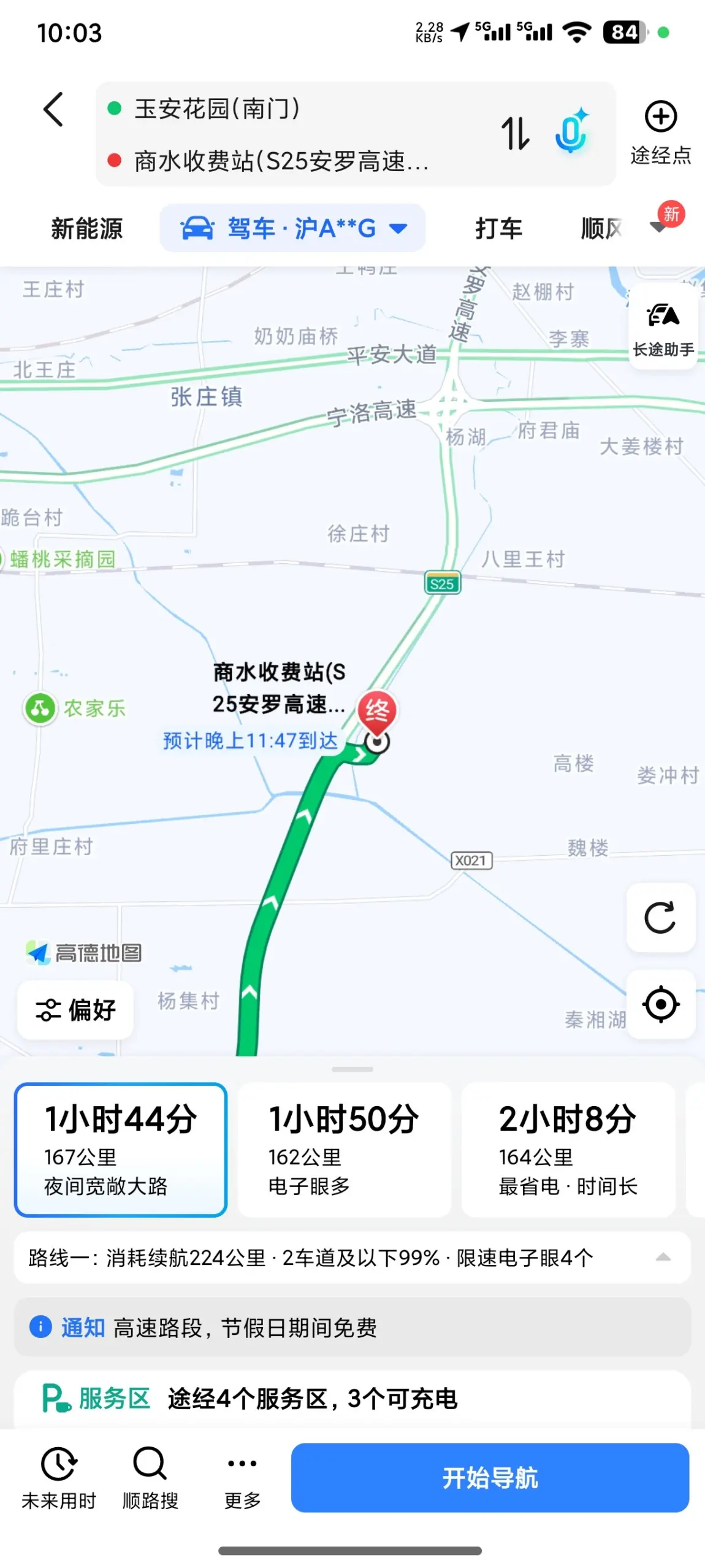Add a waypoint via 途经点
Screen dimensions: 705x1568
pyautogui.click(x=660, y=133)
